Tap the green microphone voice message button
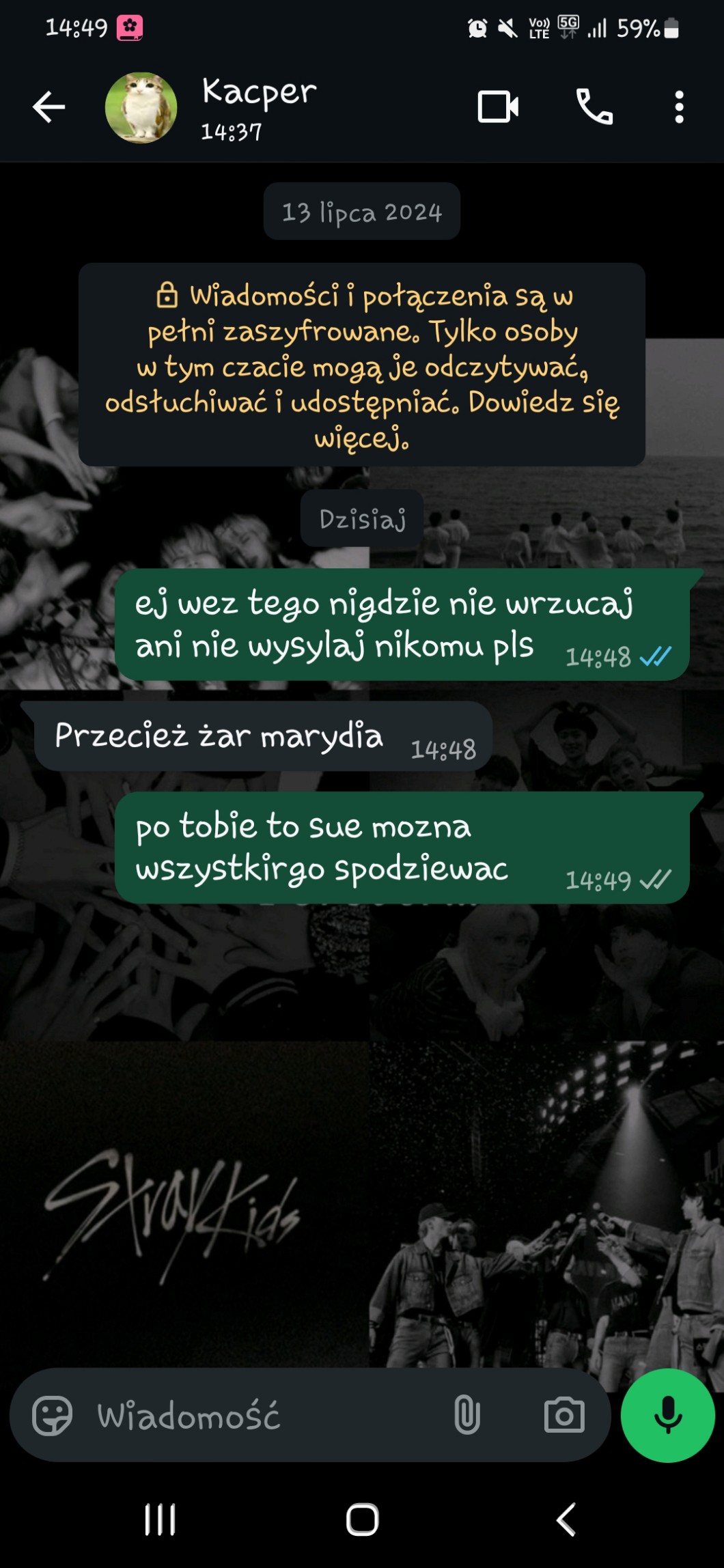724x1568 pixels. point(668,1415)
